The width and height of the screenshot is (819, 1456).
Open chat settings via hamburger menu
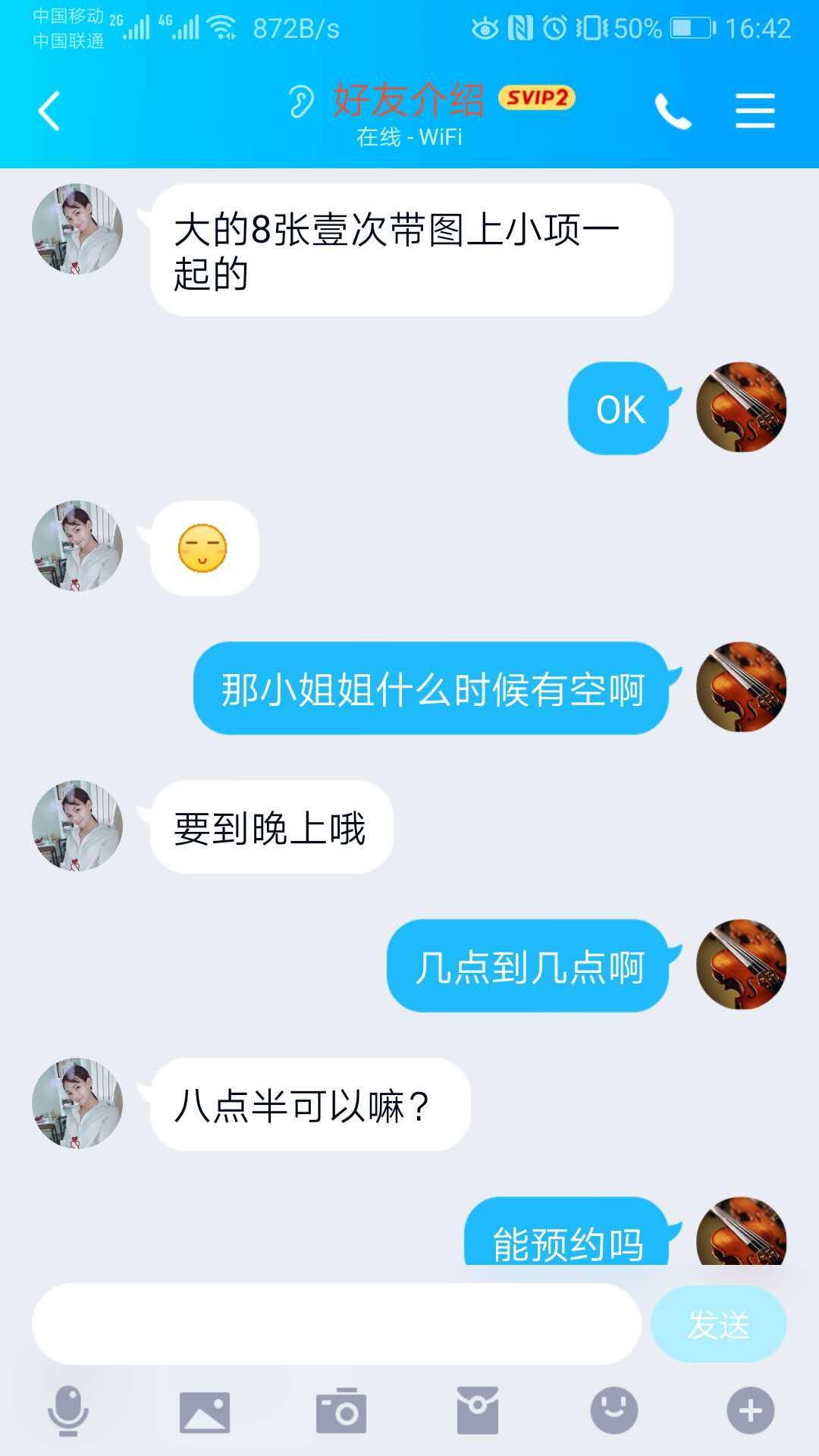click(x=755, y=110)
